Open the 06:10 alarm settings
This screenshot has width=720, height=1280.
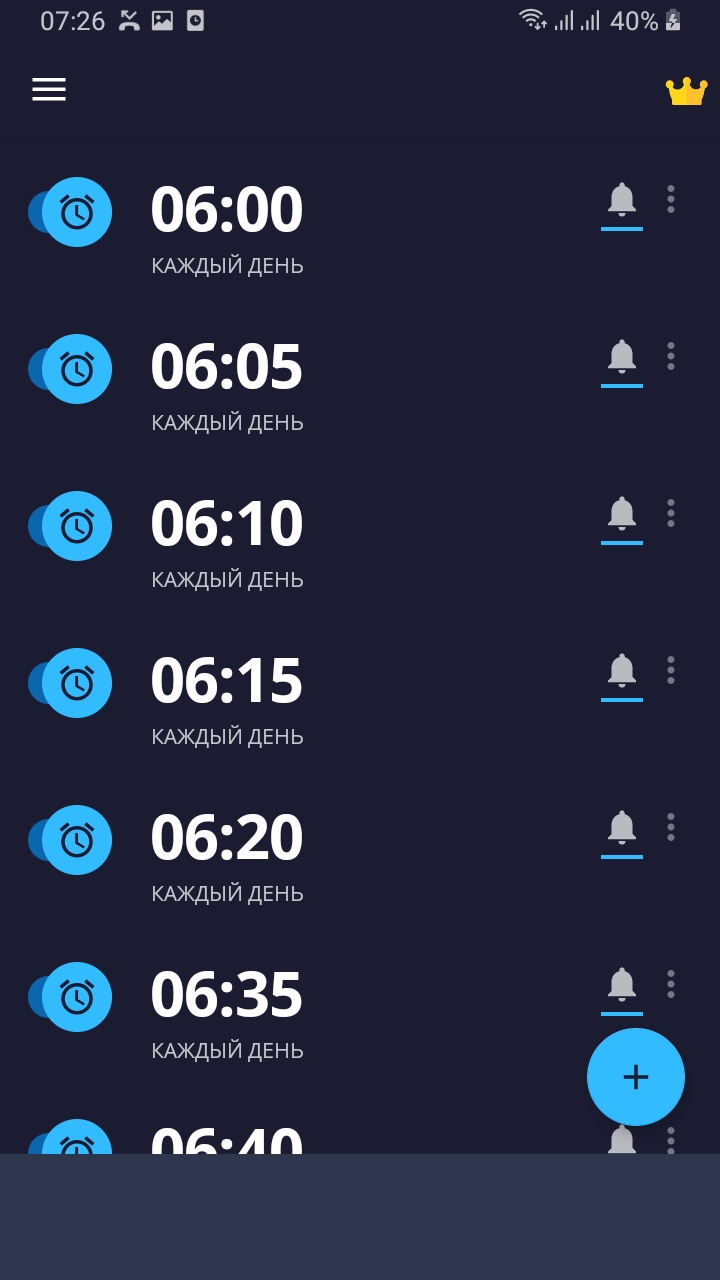227,525
